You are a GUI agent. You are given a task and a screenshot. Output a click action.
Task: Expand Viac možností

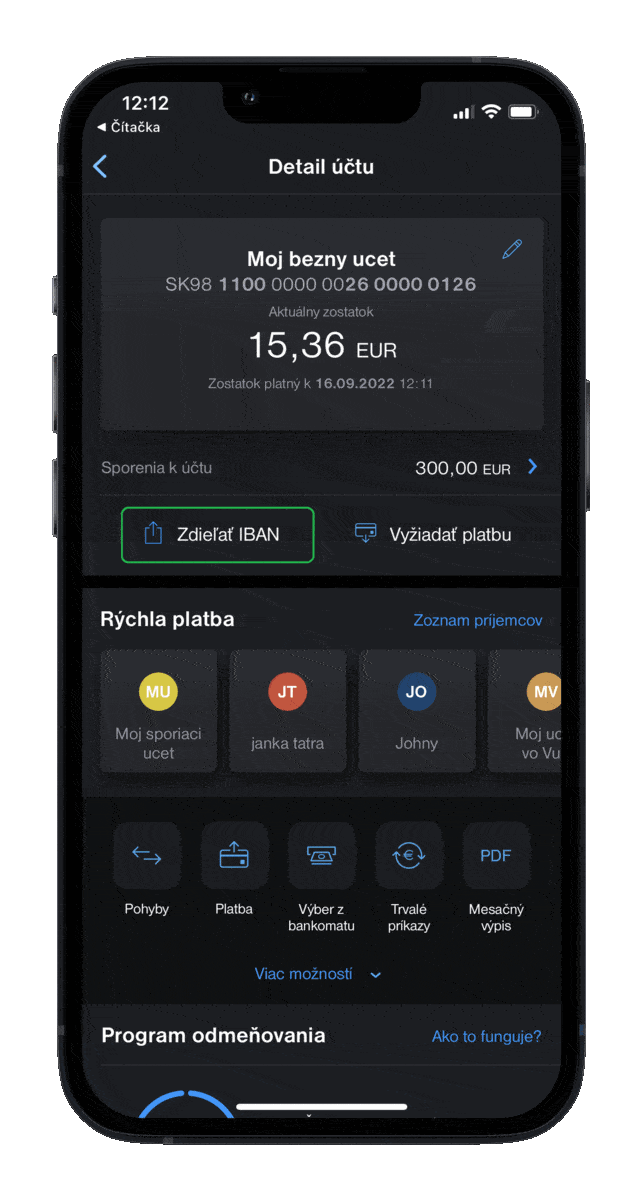point(318,974)
